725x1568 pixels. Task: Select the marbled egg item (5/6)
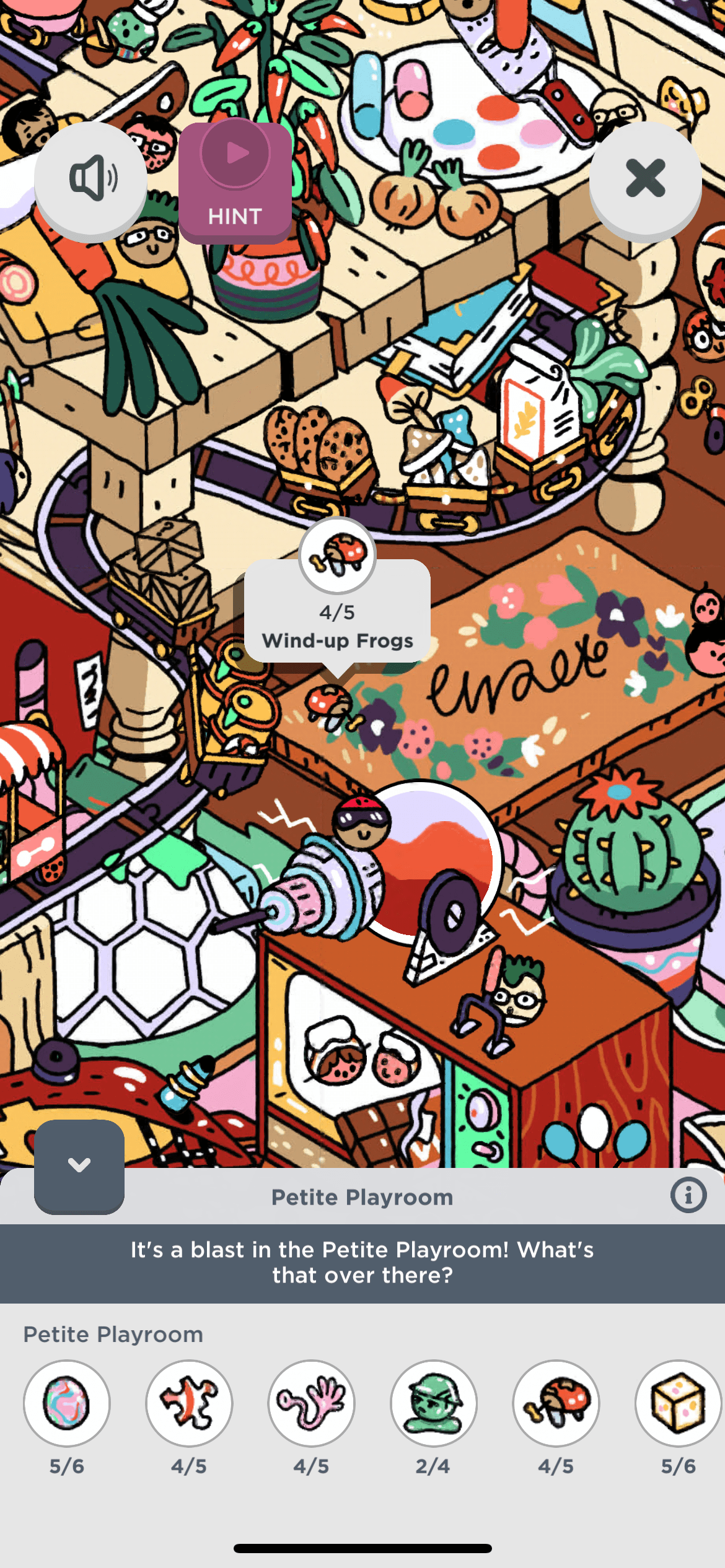[67, 1403]
